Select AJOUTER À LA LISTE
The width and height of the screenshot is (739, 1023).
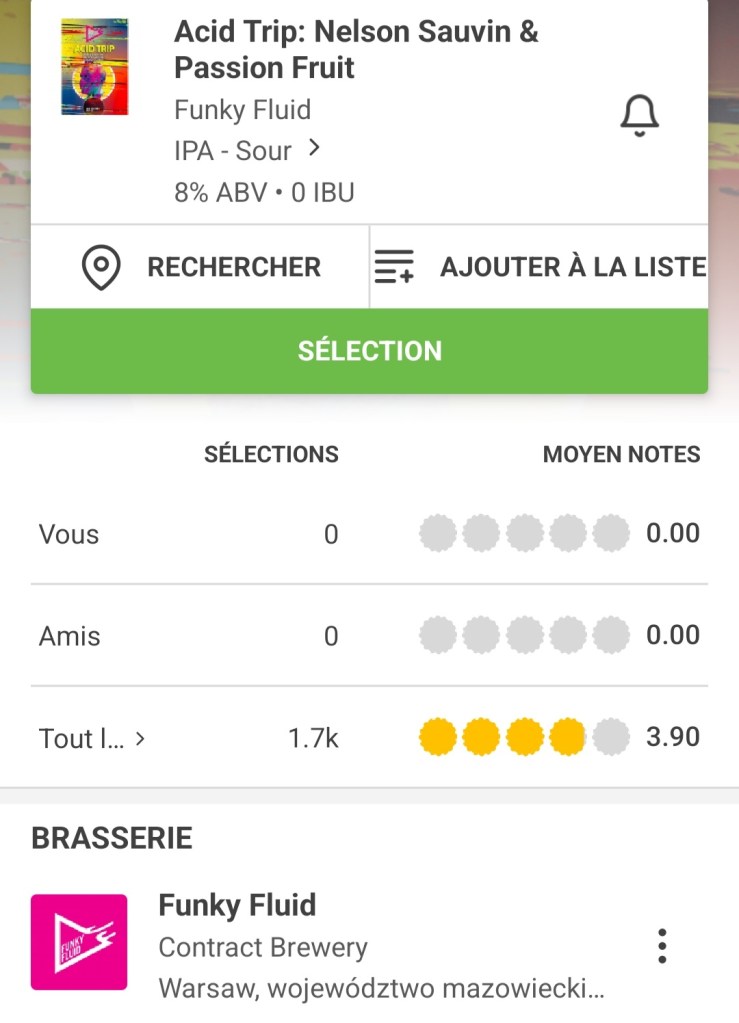coord(540,267)
